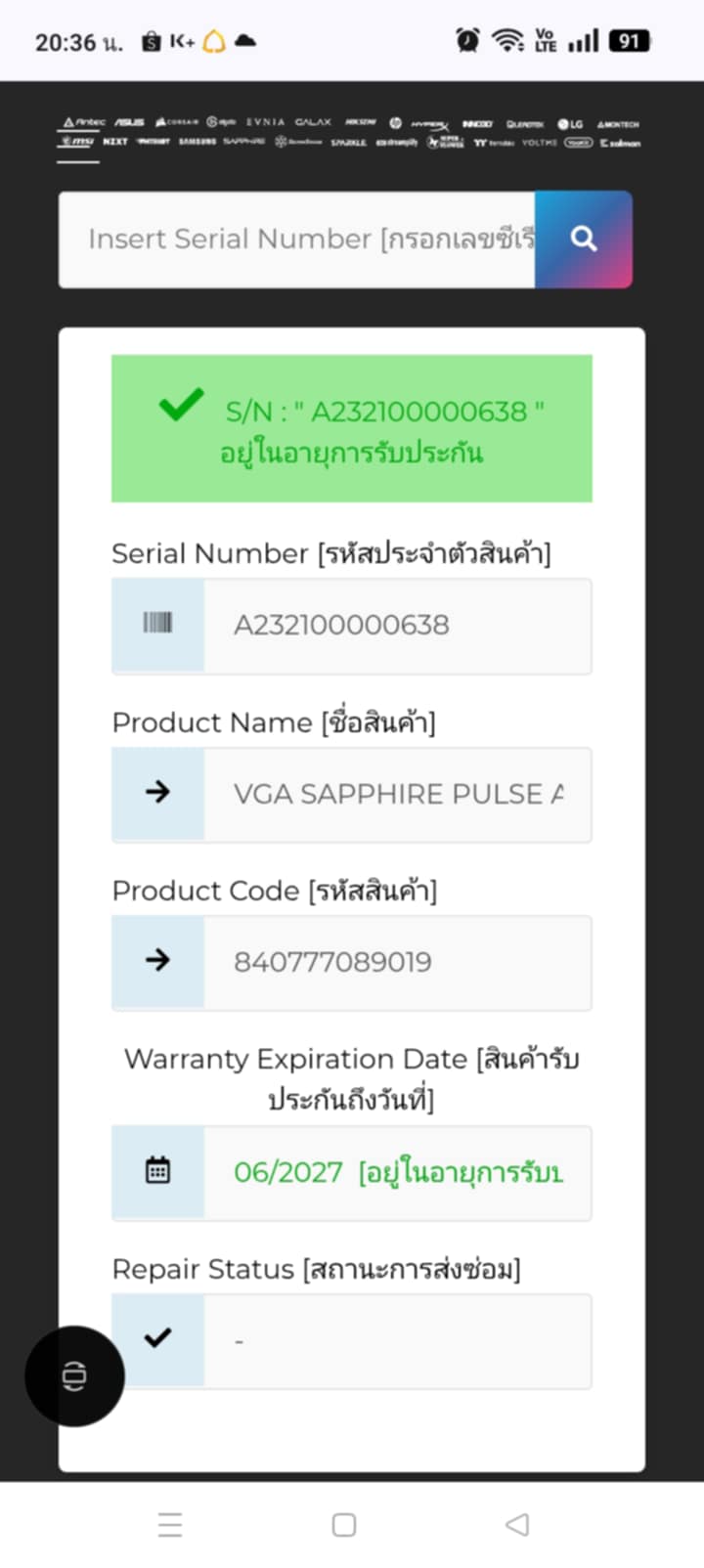The height and width of the screenshot is (1568, 704).
Task: Tap the black floating round button
Action: pos(74,1375)
